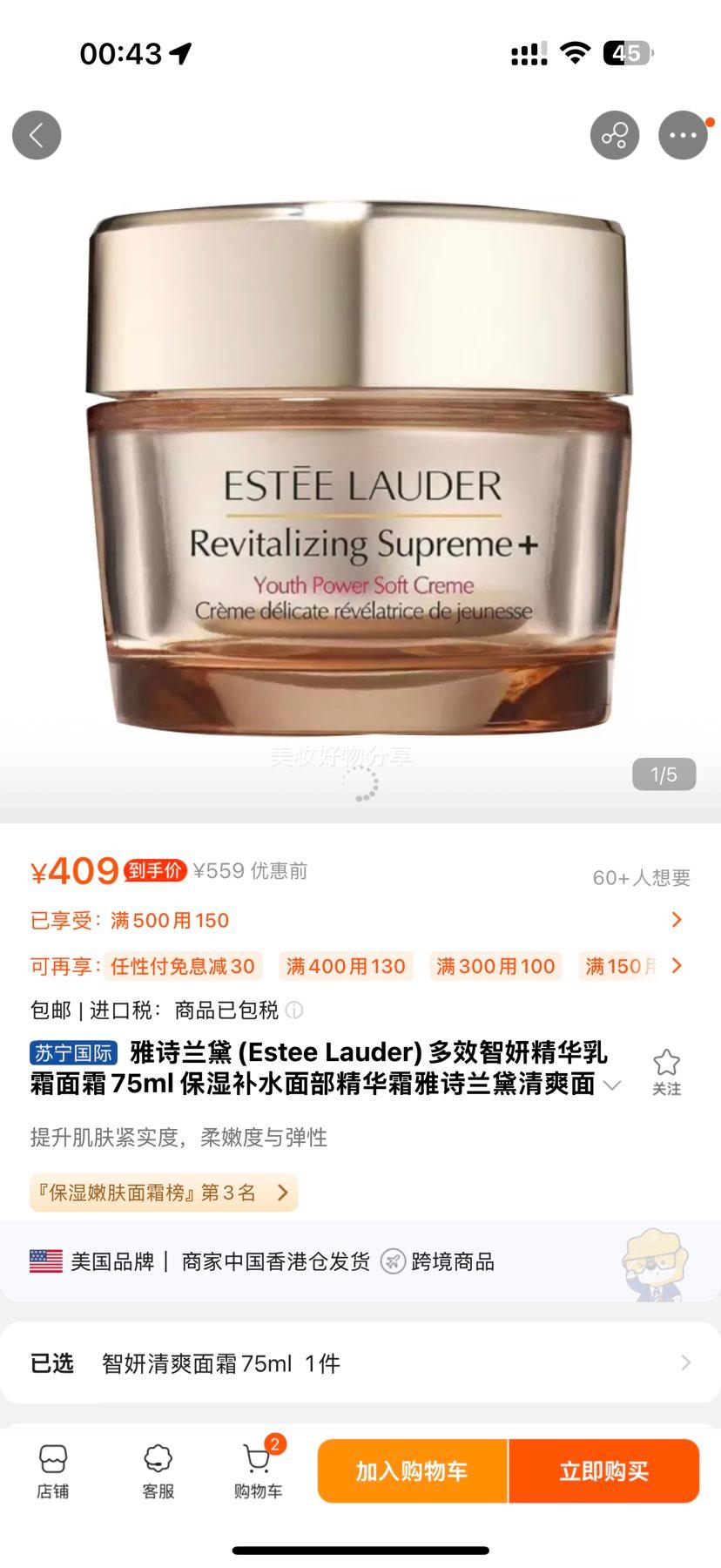Open the 保湿嫩肤面霜榜 第3名 ranking
721x1568 pixels.
pos(164,1193)
